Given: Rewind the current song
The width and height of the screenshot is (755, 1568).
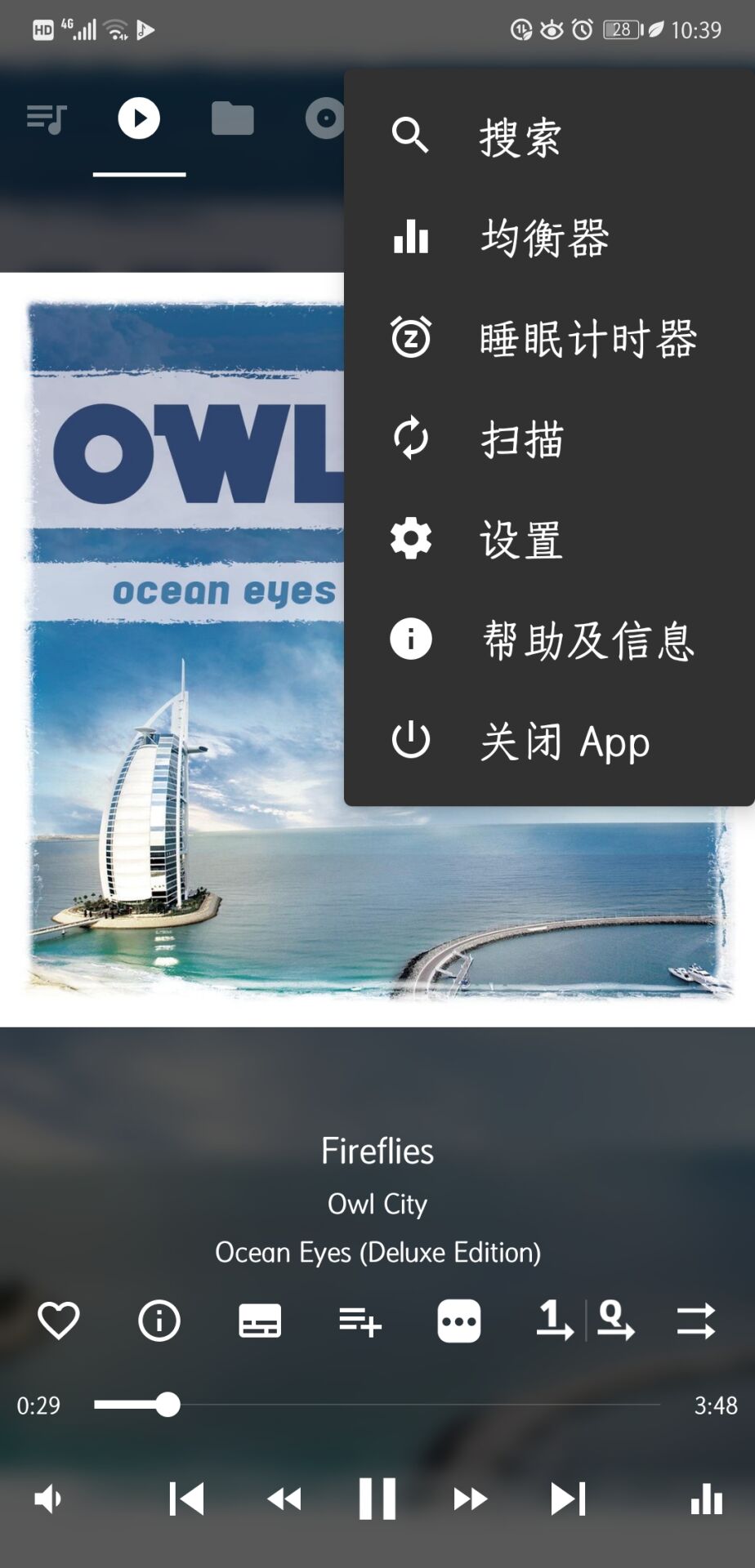Looking at the screenshot, I should [284, 1499].
